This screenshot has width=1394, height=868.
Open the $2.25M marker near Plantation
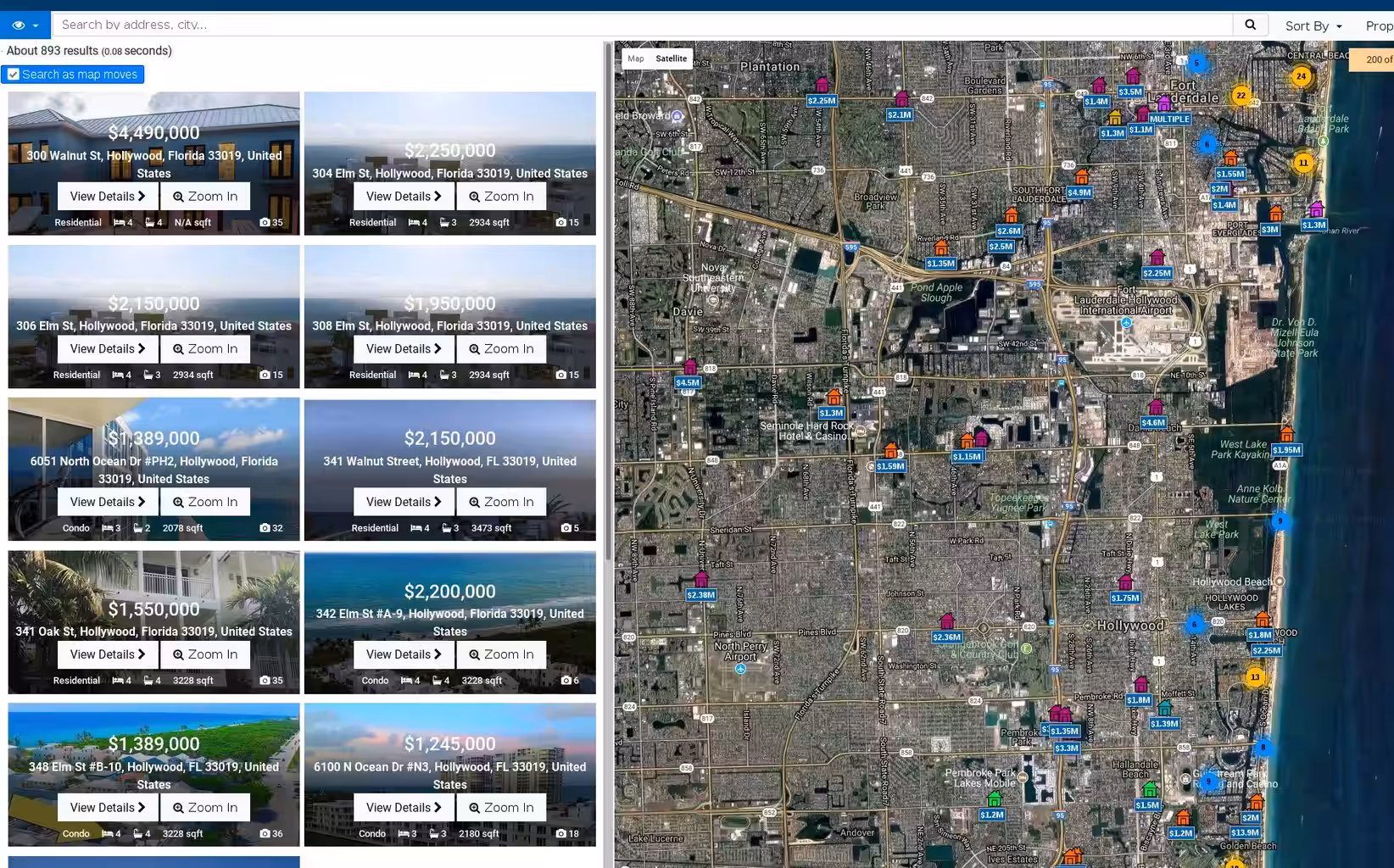point(821,100)
